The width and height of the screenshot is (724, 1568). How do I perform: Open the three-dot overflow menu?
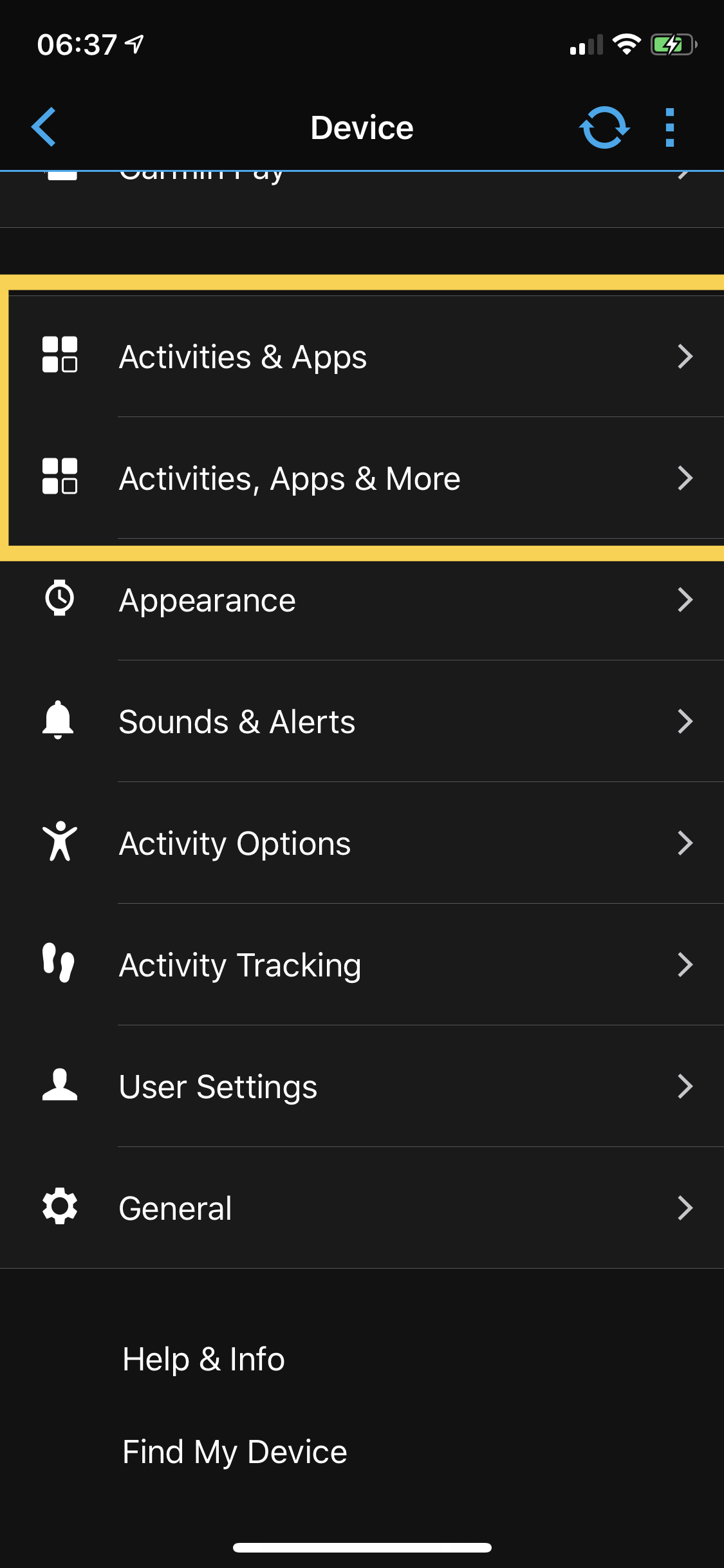670,127
